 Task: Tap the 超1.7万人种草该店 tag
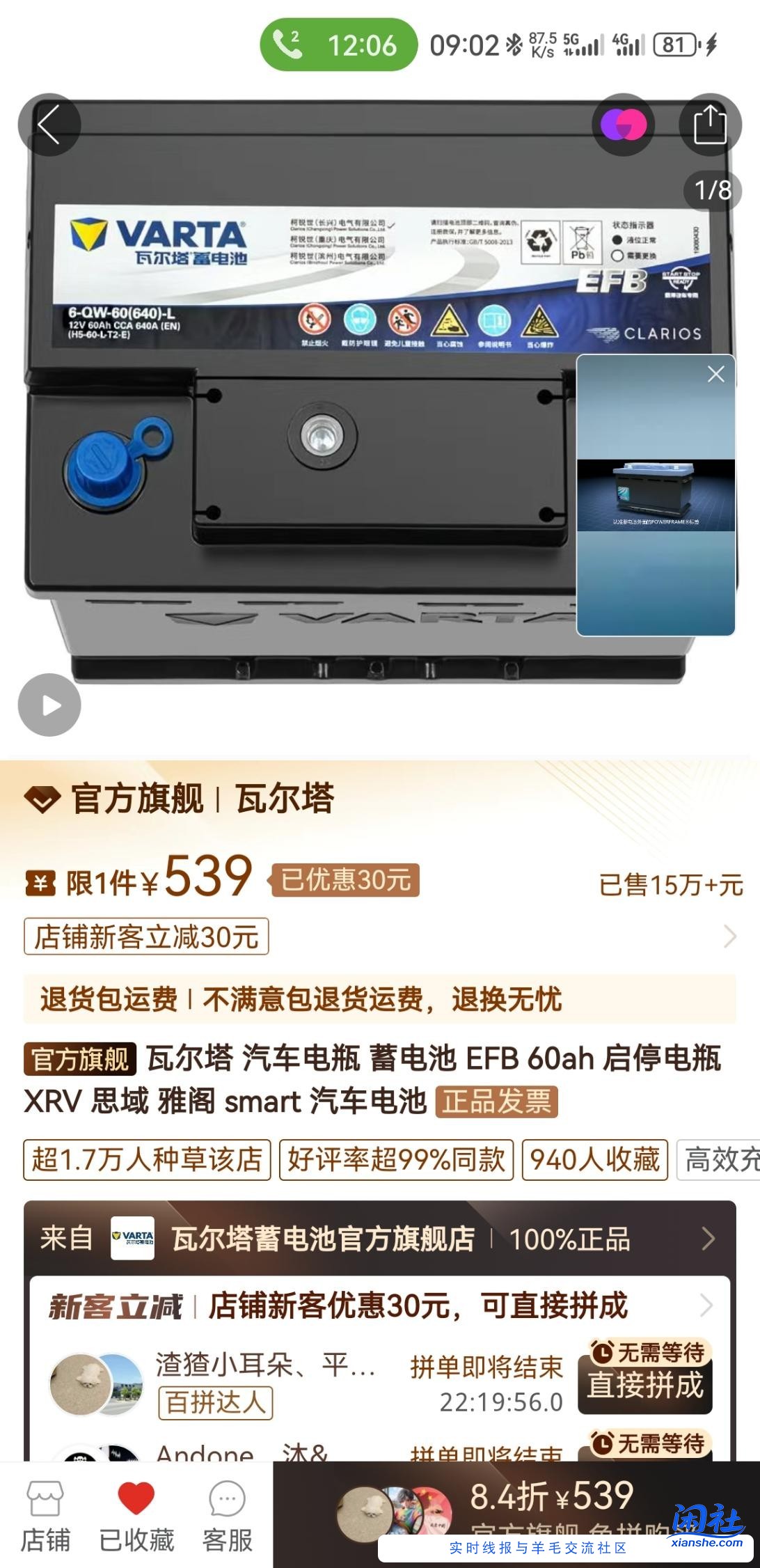click(147, 1159)
